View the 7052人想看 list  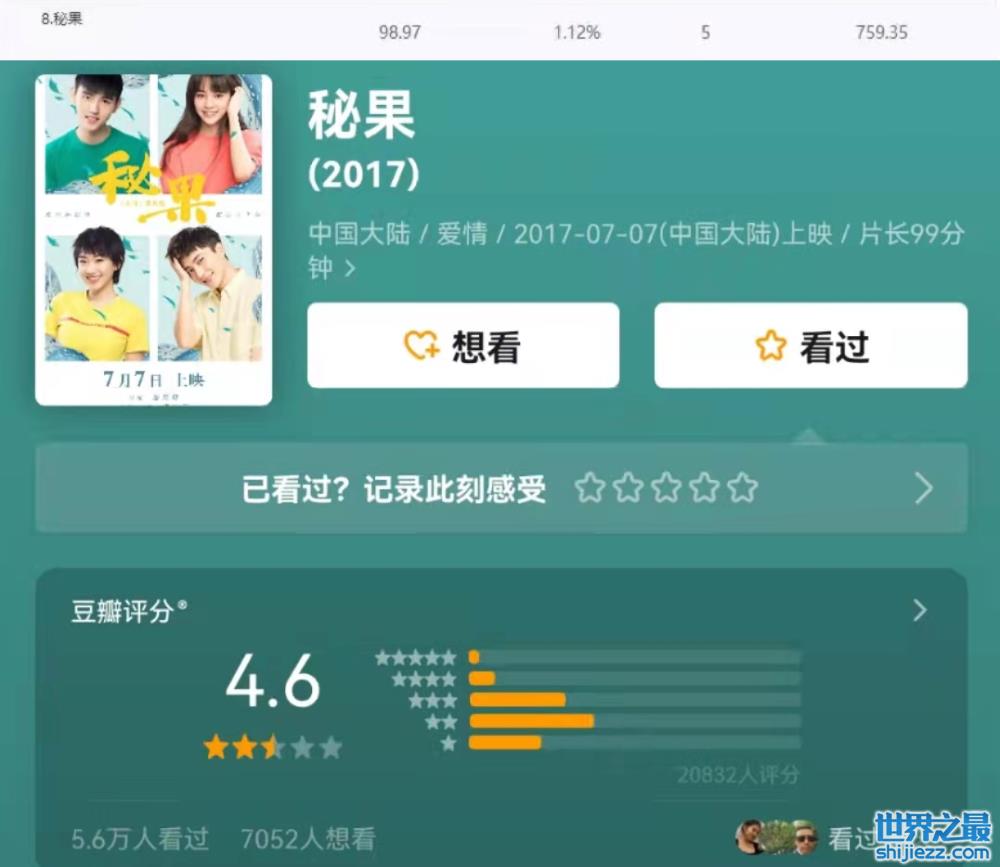[308, 838]
